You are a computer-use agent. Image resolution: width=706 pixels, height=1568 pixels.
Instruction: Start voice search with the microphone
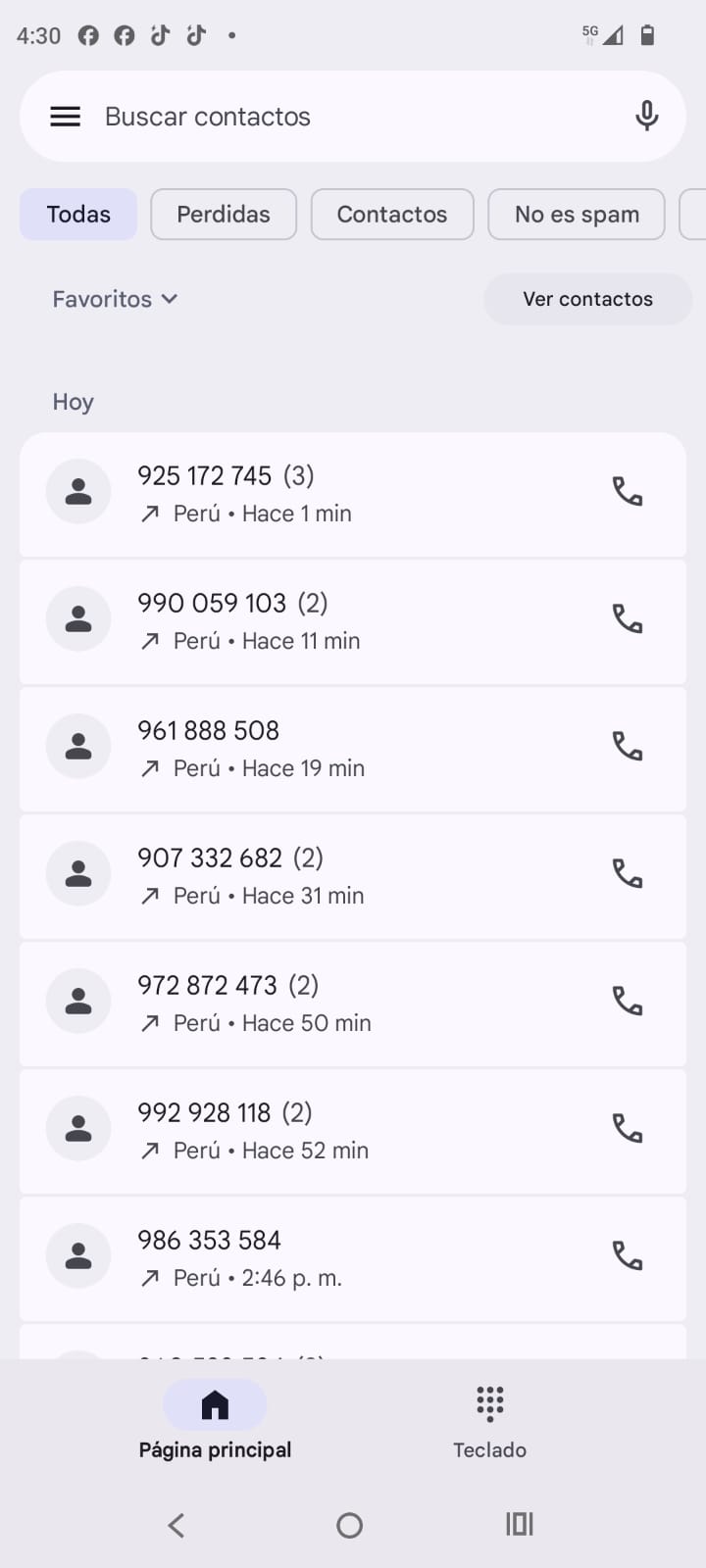(x=646, y=116)
